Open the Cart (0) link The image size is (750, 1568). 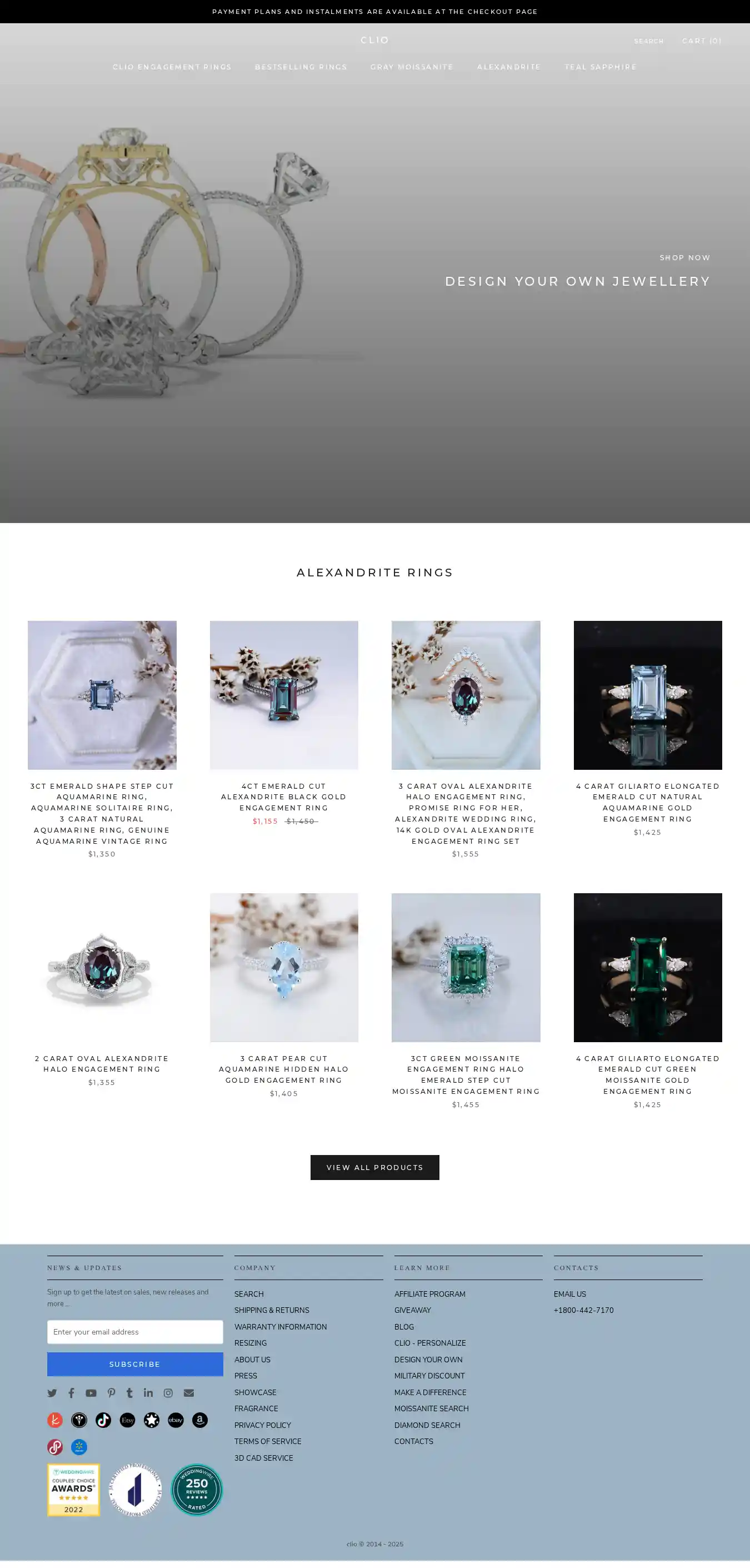tap(701, 41)
